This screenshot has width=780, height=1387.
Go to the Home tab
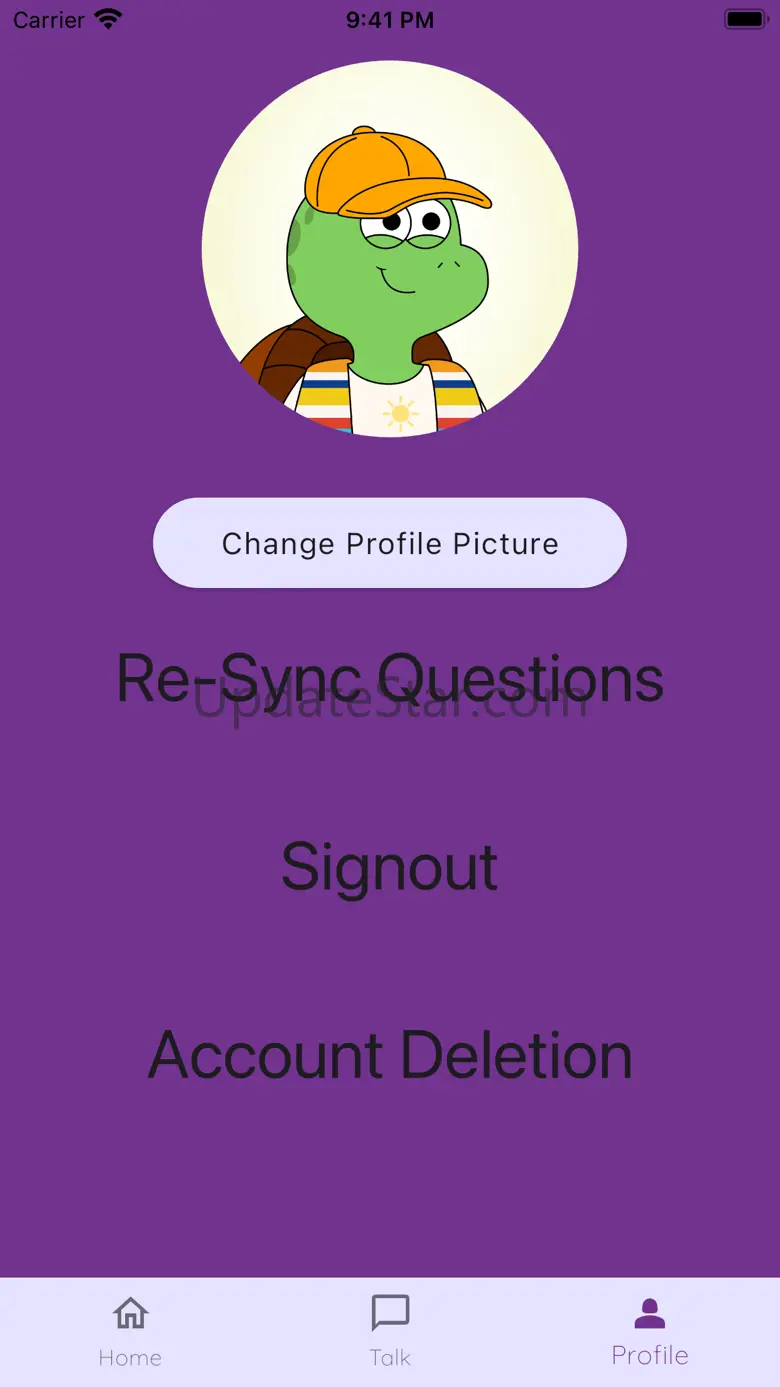pyautogui.click(x=130, y=1331)
